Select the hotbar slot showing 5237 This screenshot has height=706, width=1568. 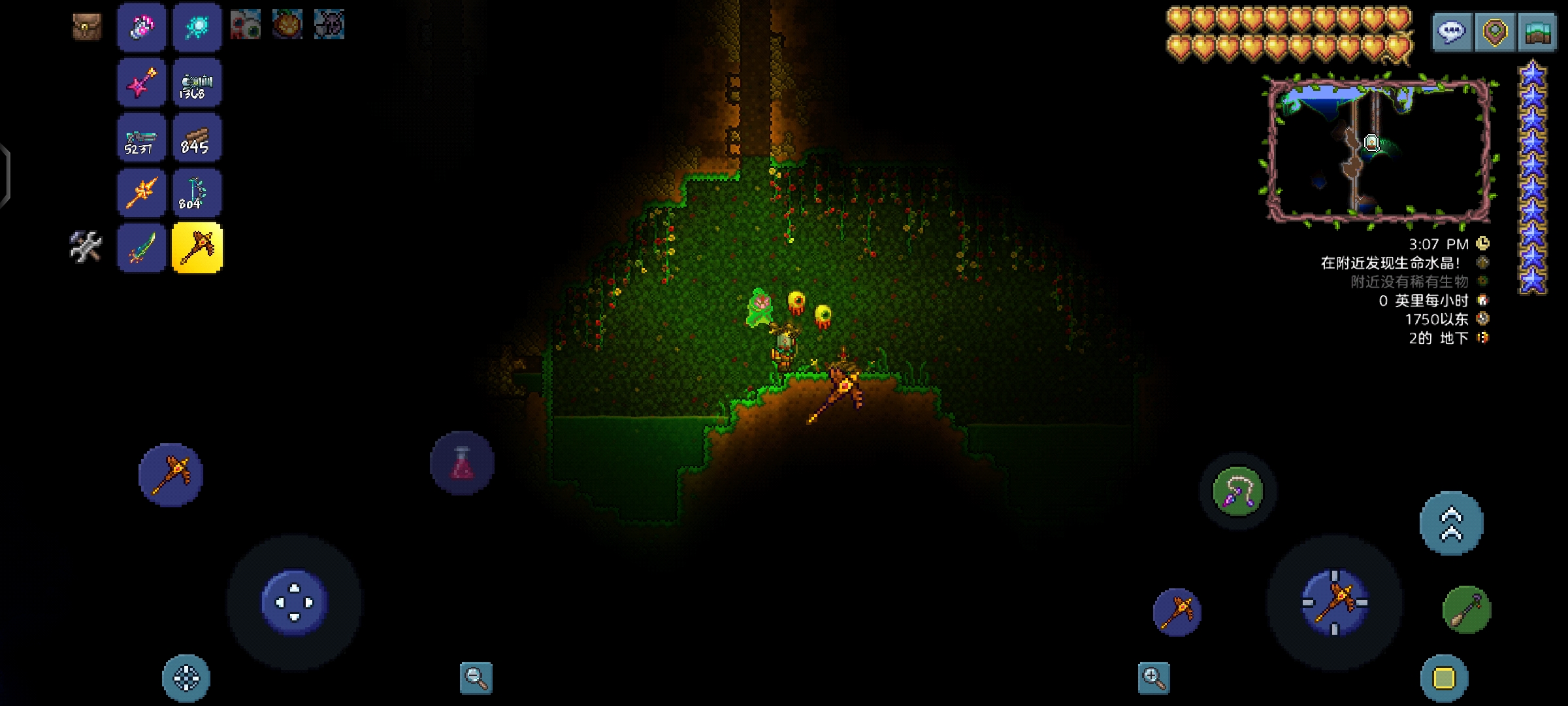[x=141, y=139]
